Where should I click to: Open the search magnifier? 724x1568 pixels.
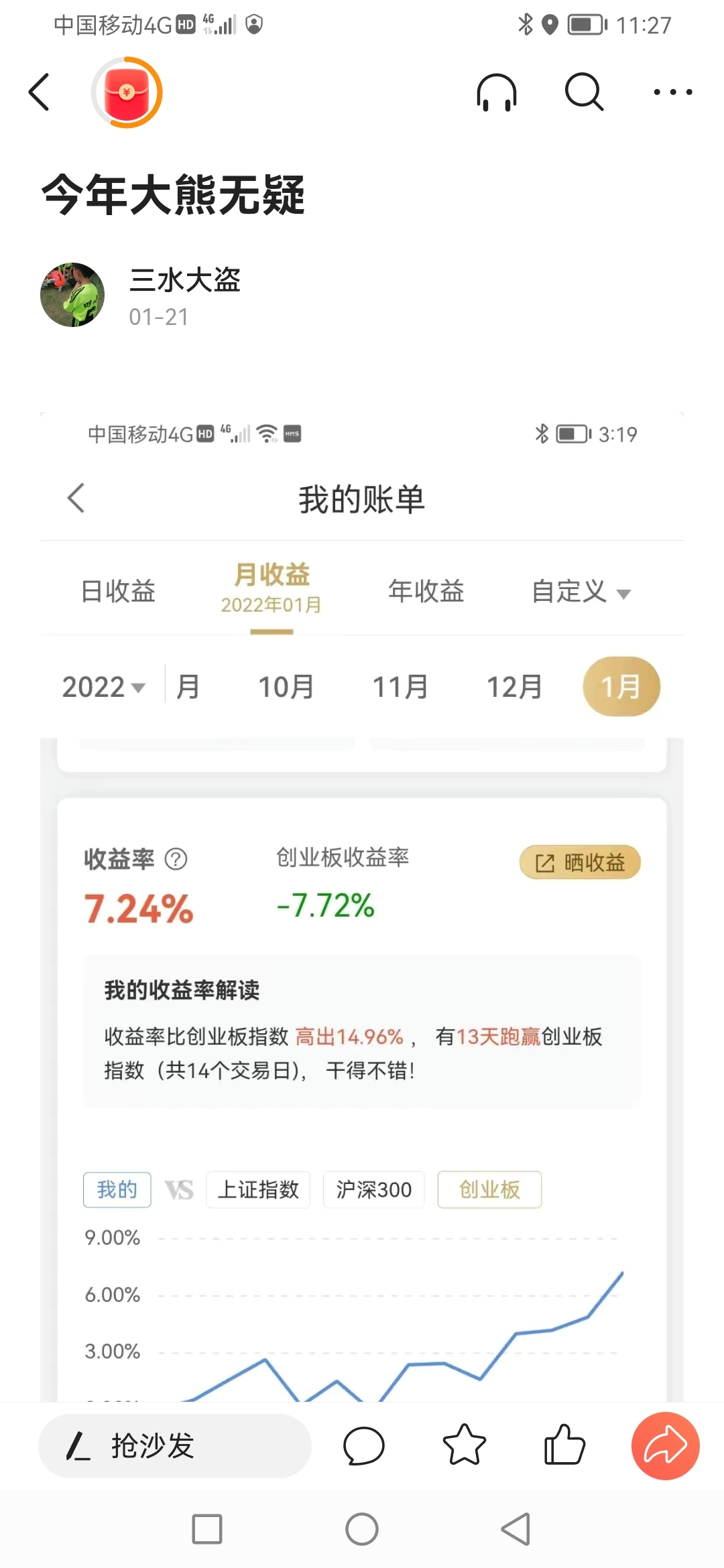pyautogui.click(x=584, y=92)
